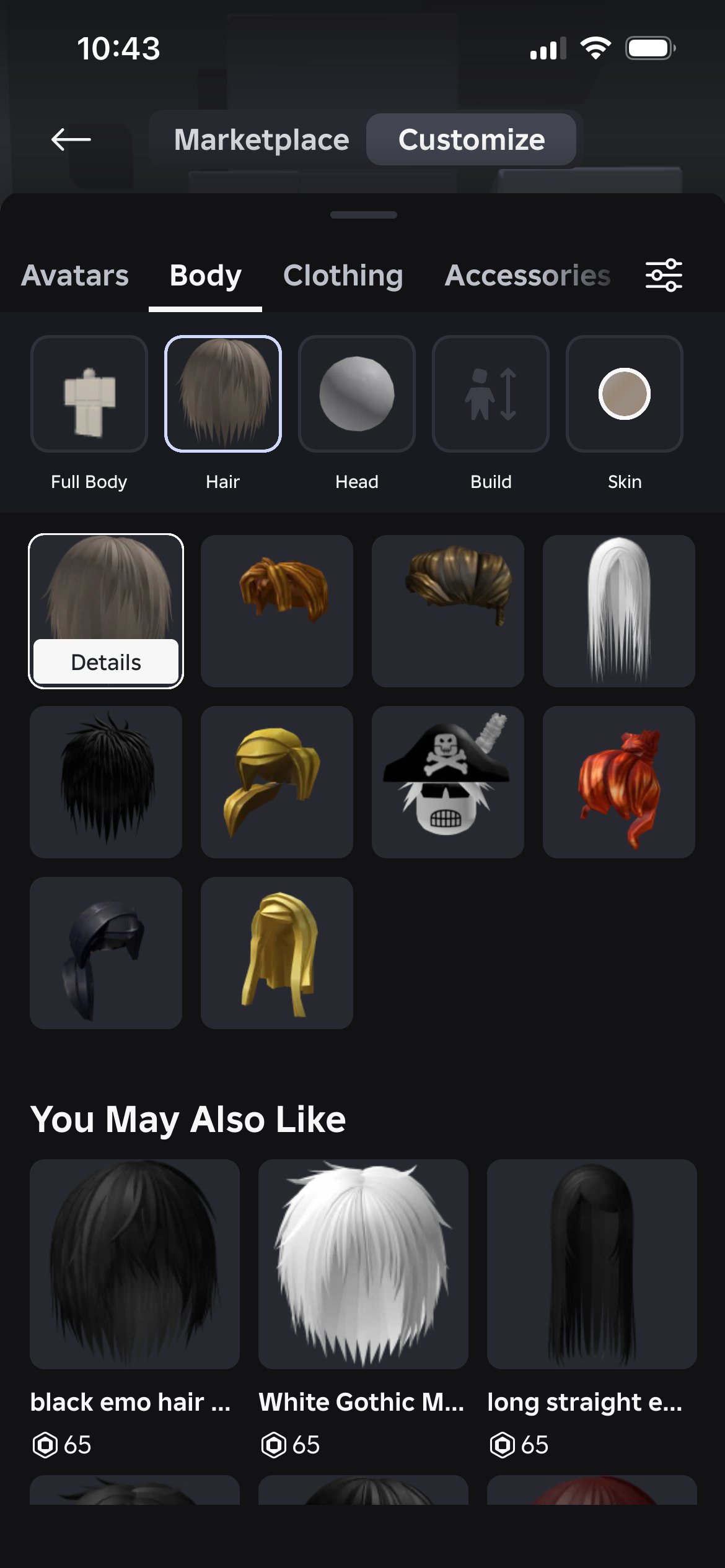The image size is (725, 1568).
Task: Switch to the Avatars tab
Action: pos(75,276)
